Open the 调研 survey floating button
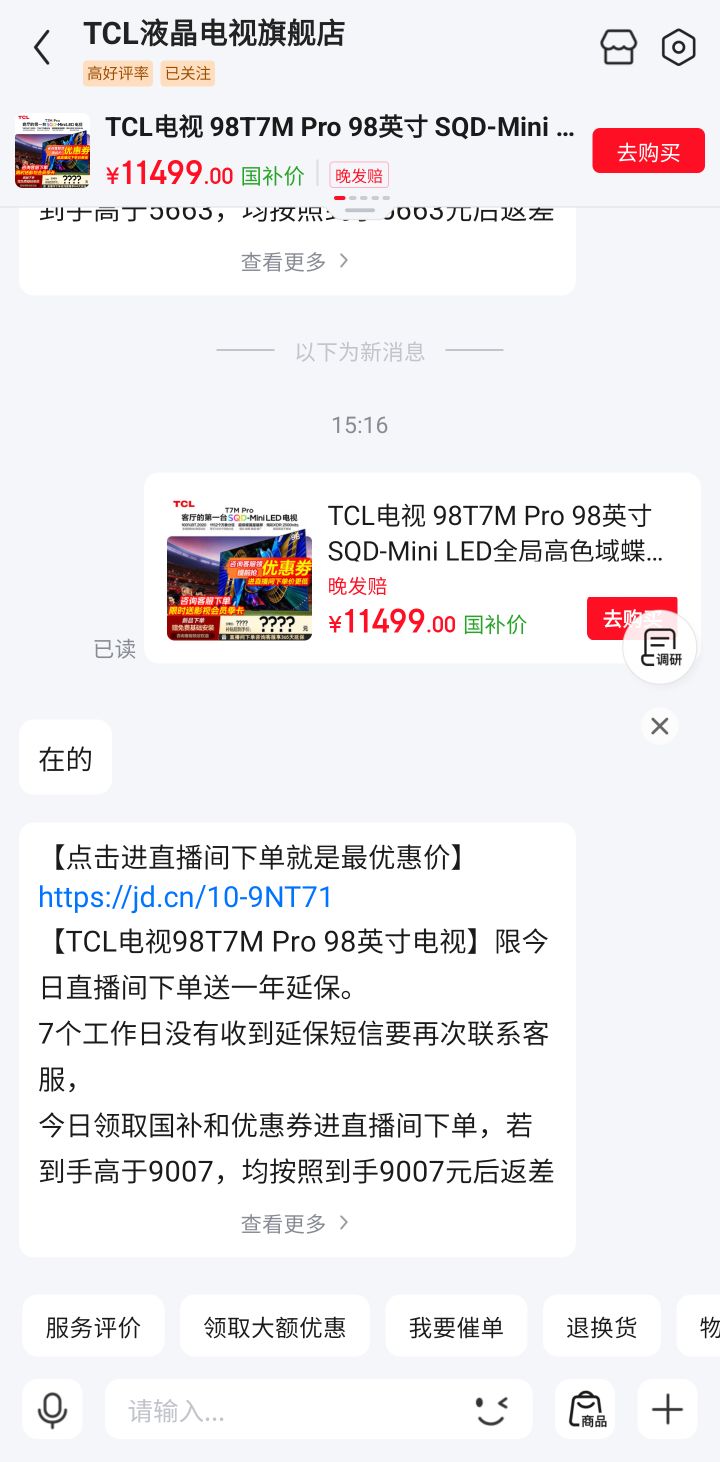 (x=659, y=648)
